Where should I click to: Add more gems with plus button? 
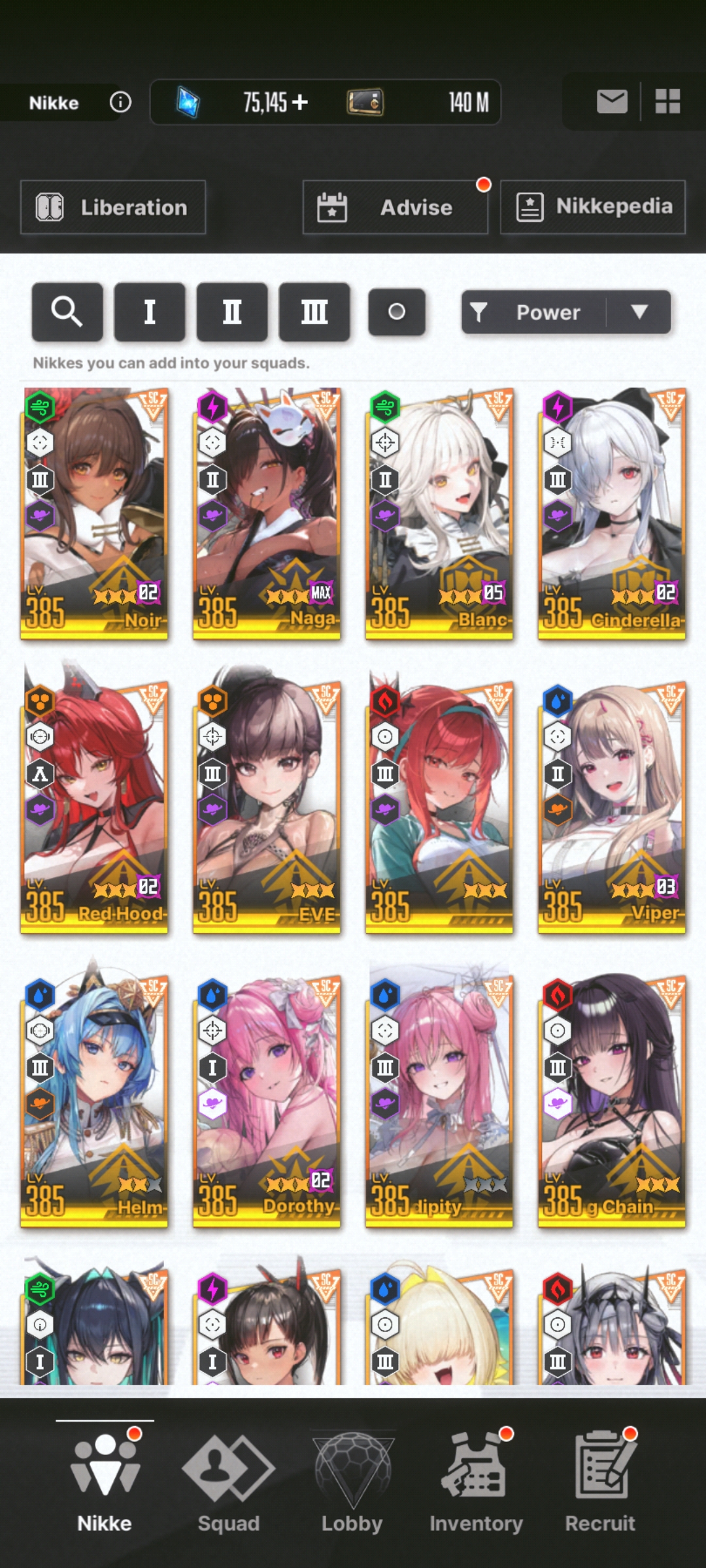[300, 102]
